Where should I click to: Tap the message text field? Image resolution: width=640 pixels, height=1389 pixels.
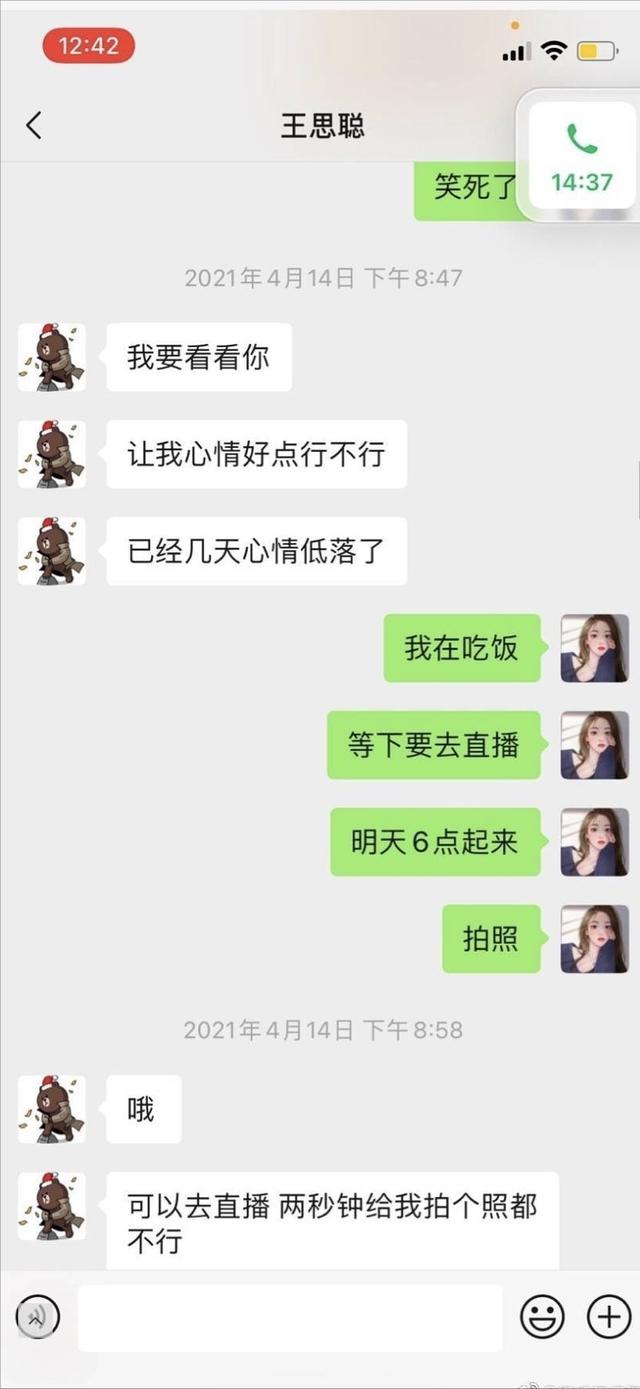click(290, 1317)
